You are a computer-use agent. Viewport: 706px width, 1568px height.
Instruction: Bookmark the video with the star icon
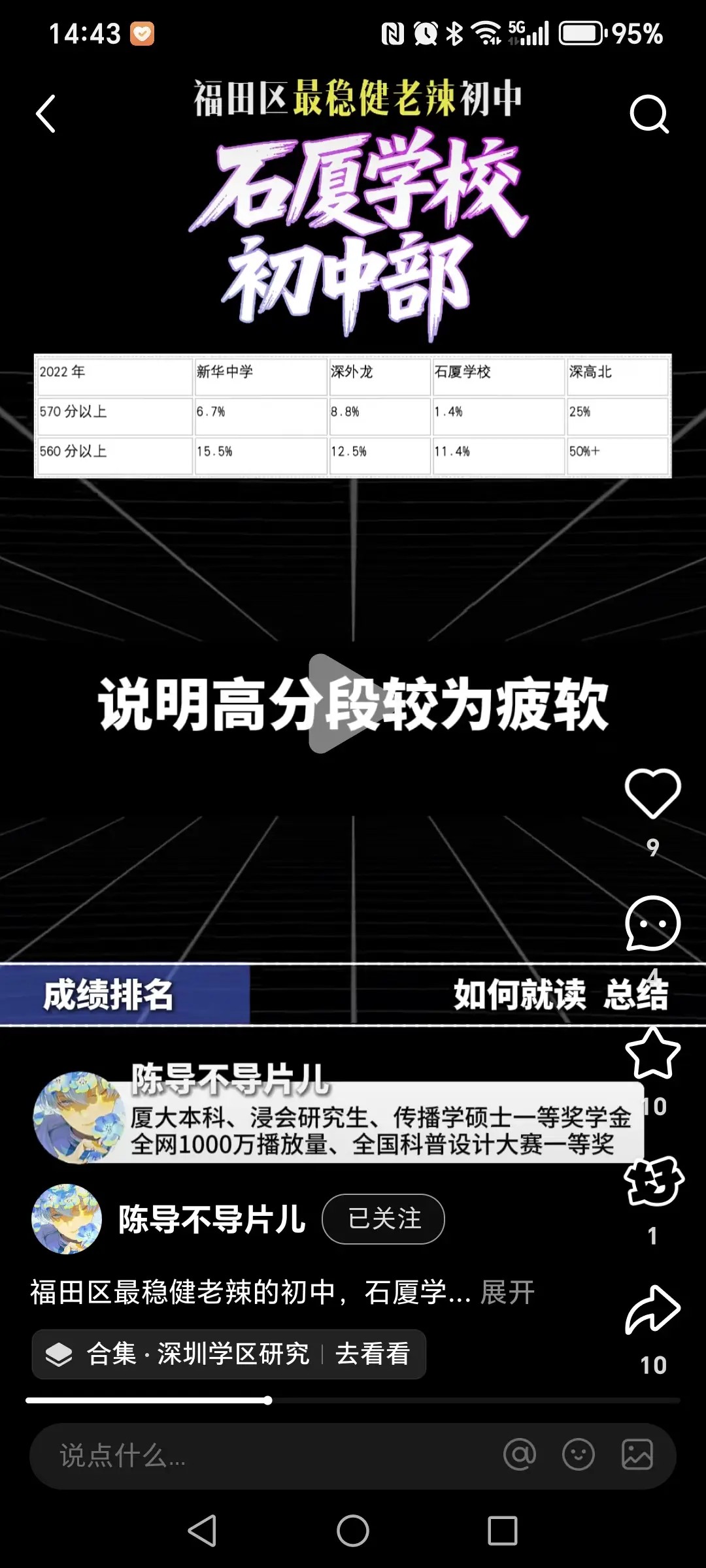pyautogui.click(x=652, y=1053)
